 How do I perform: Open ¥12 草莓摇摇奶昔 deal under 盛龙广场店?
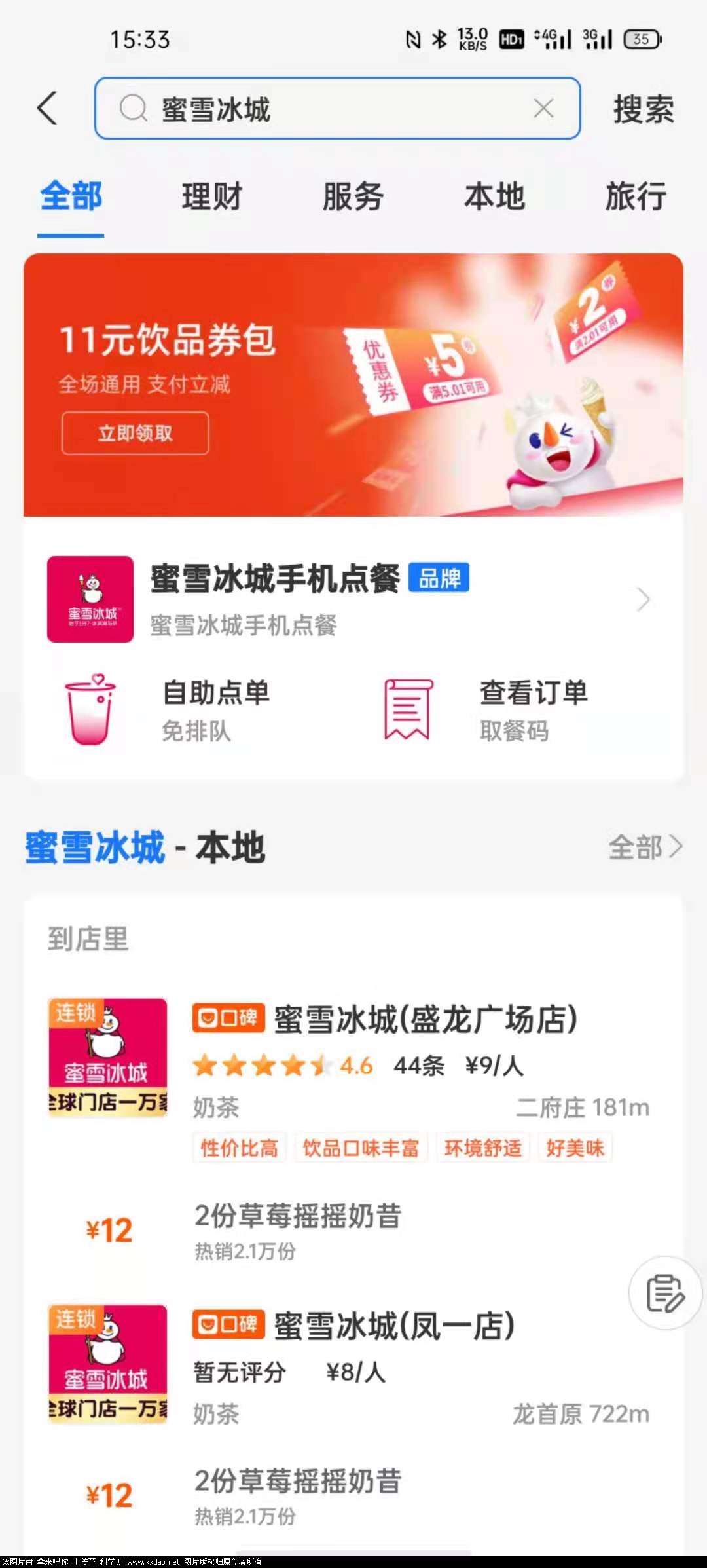[x=298, y=1229]
